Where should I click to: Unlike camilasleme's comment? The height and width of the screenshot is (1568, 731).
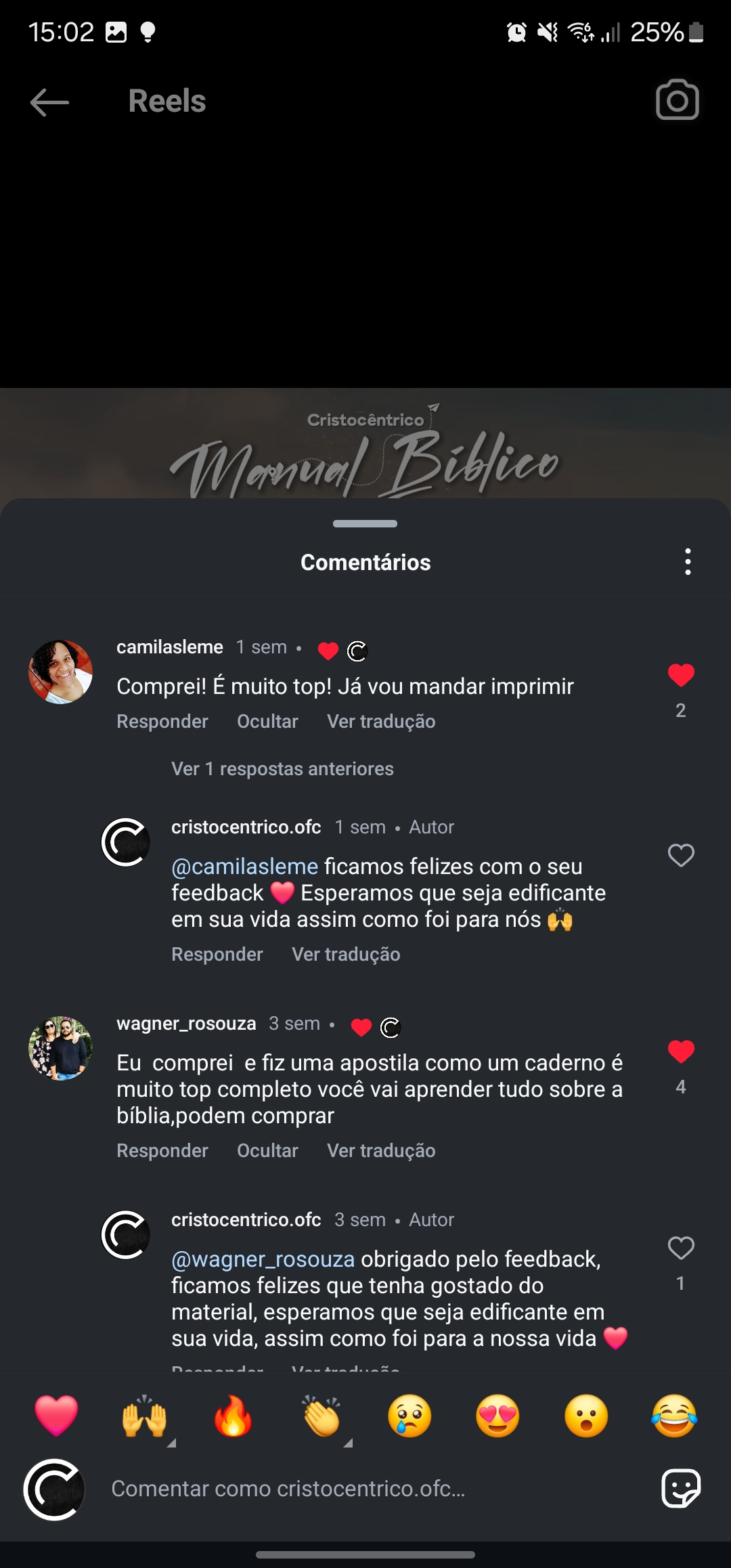681,676
